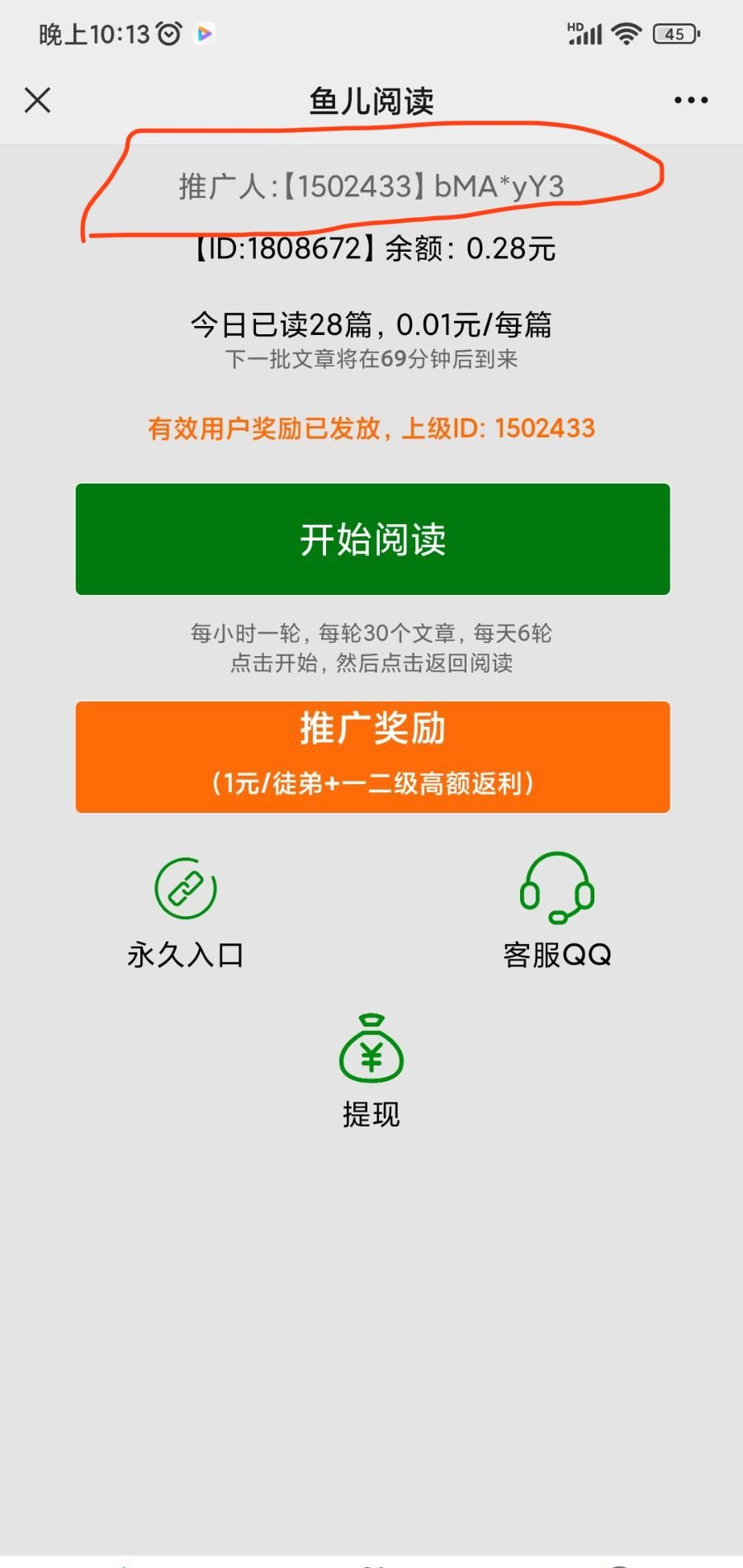
Task: Open the three-dot overflow menu
Action: click(691, 101)
